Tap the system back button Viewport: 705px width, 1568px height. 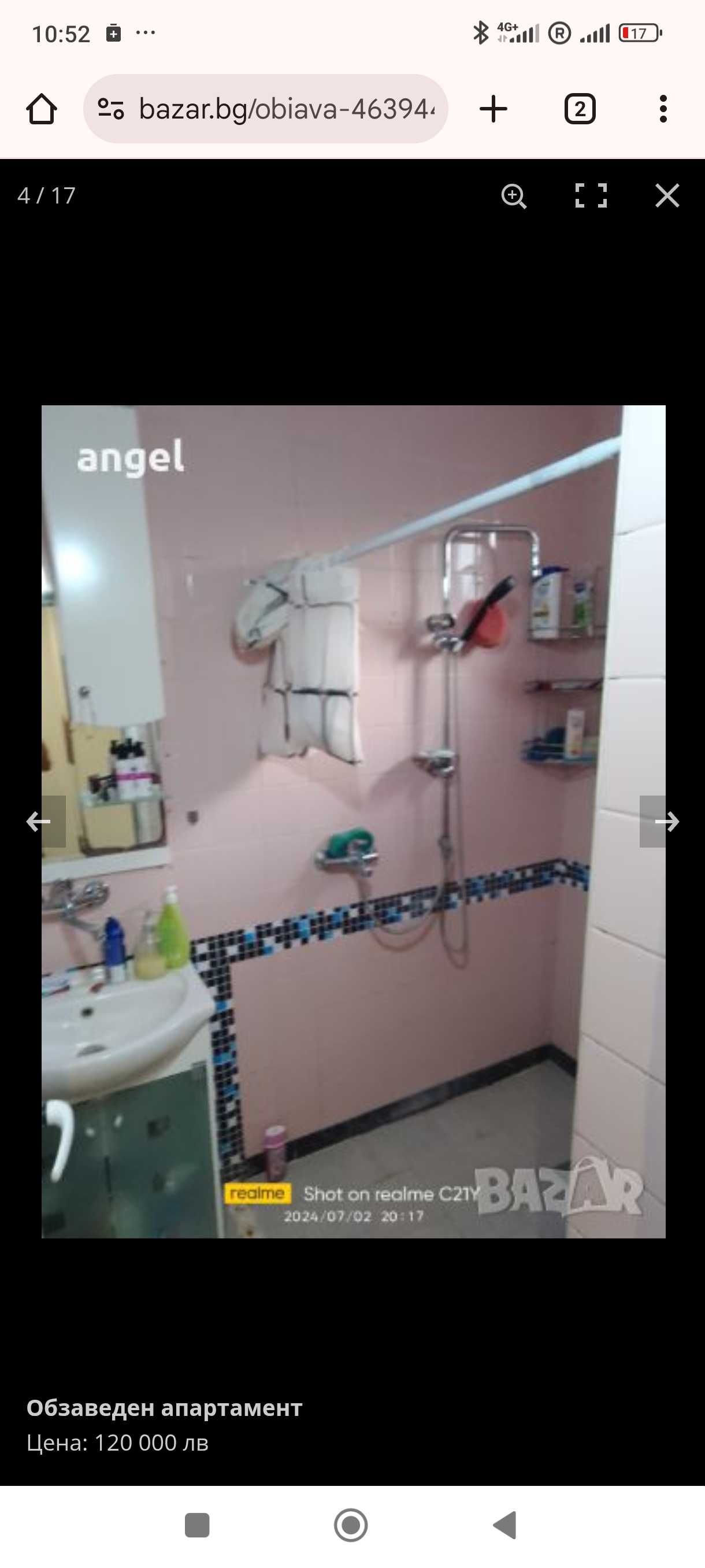click(505, 1525)
